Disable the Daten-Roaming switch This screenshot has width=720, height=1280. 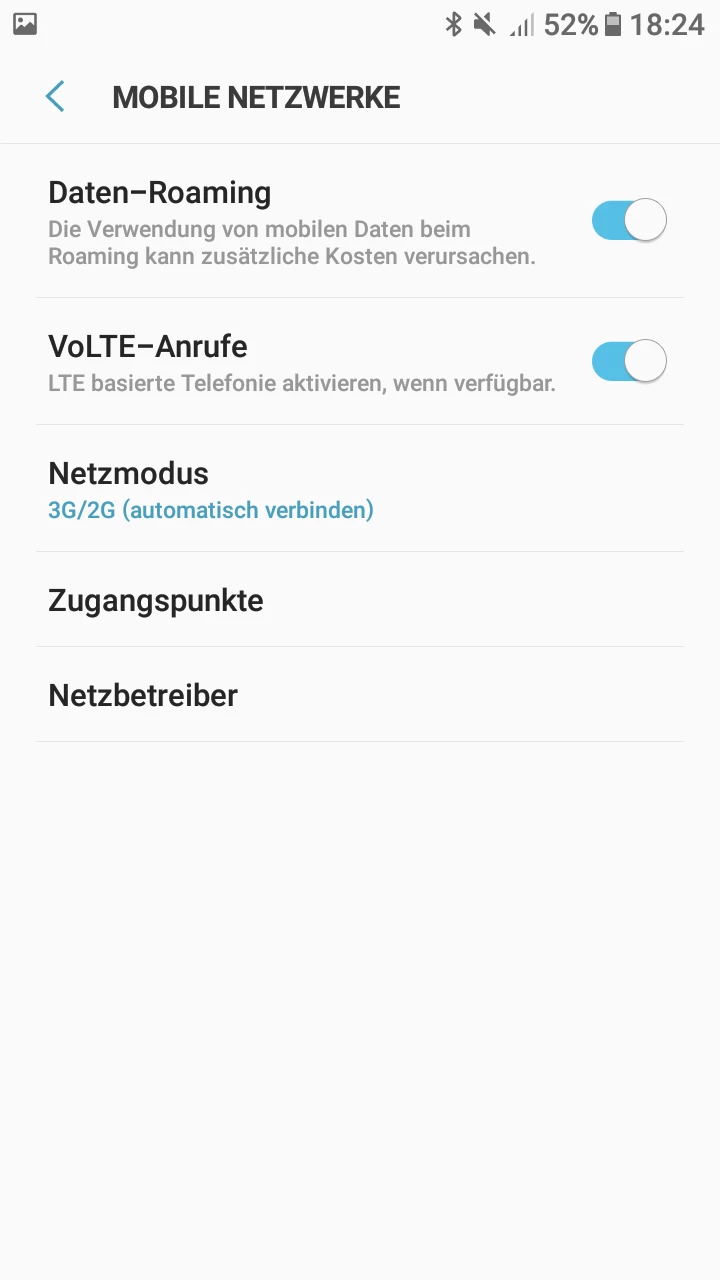[628, 221]
